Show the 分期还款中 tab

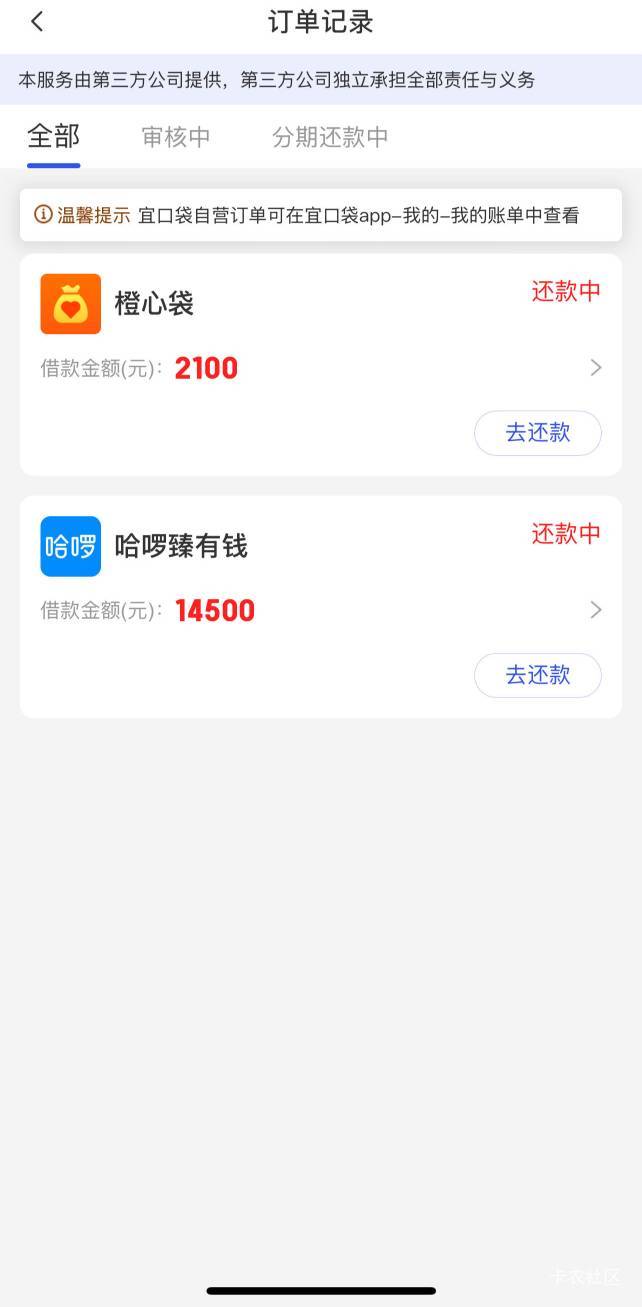[330, 137]
